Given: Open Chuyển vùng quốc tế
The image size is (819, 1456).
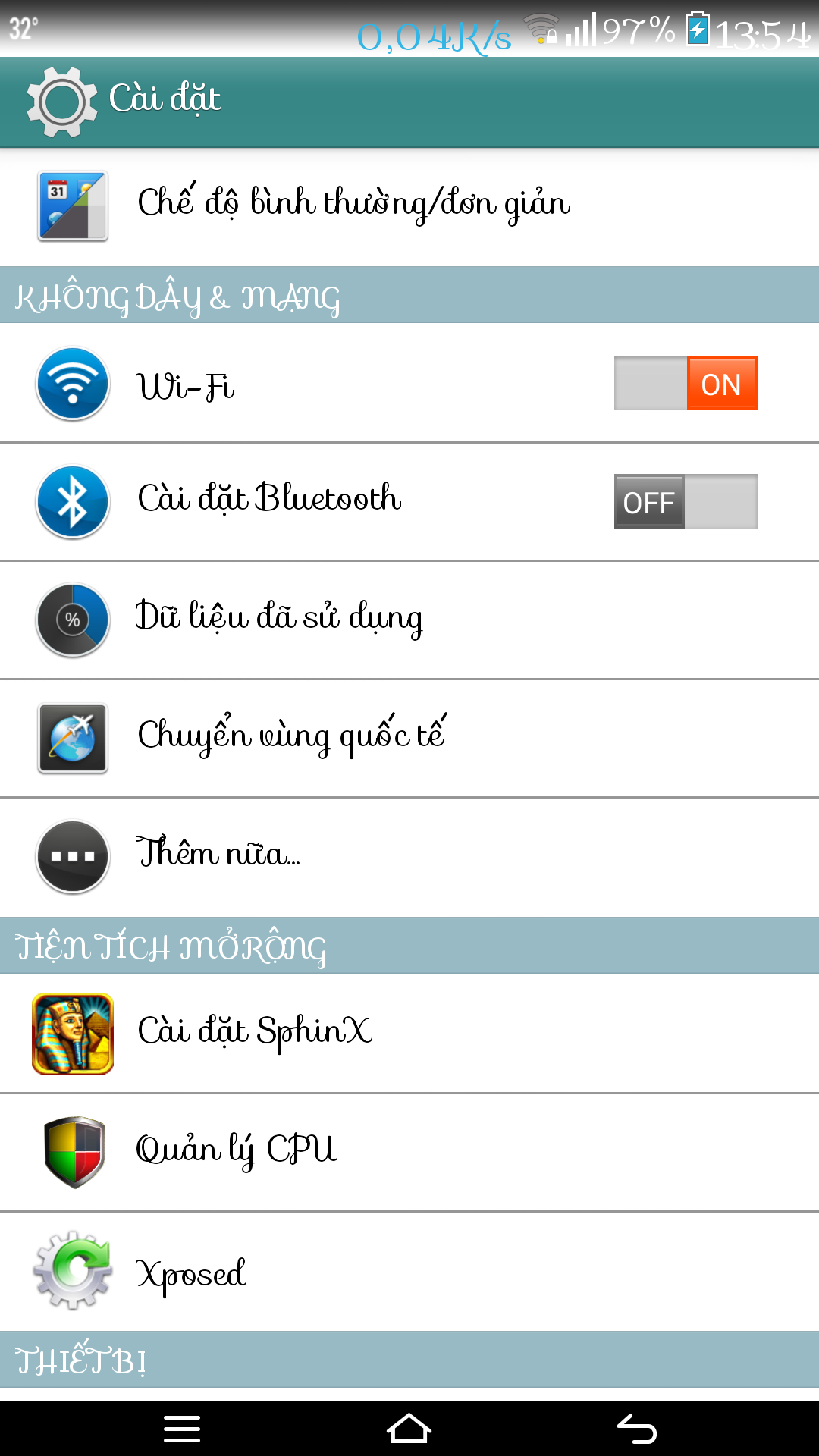Looking at the screenshot, I should point(409,738).
